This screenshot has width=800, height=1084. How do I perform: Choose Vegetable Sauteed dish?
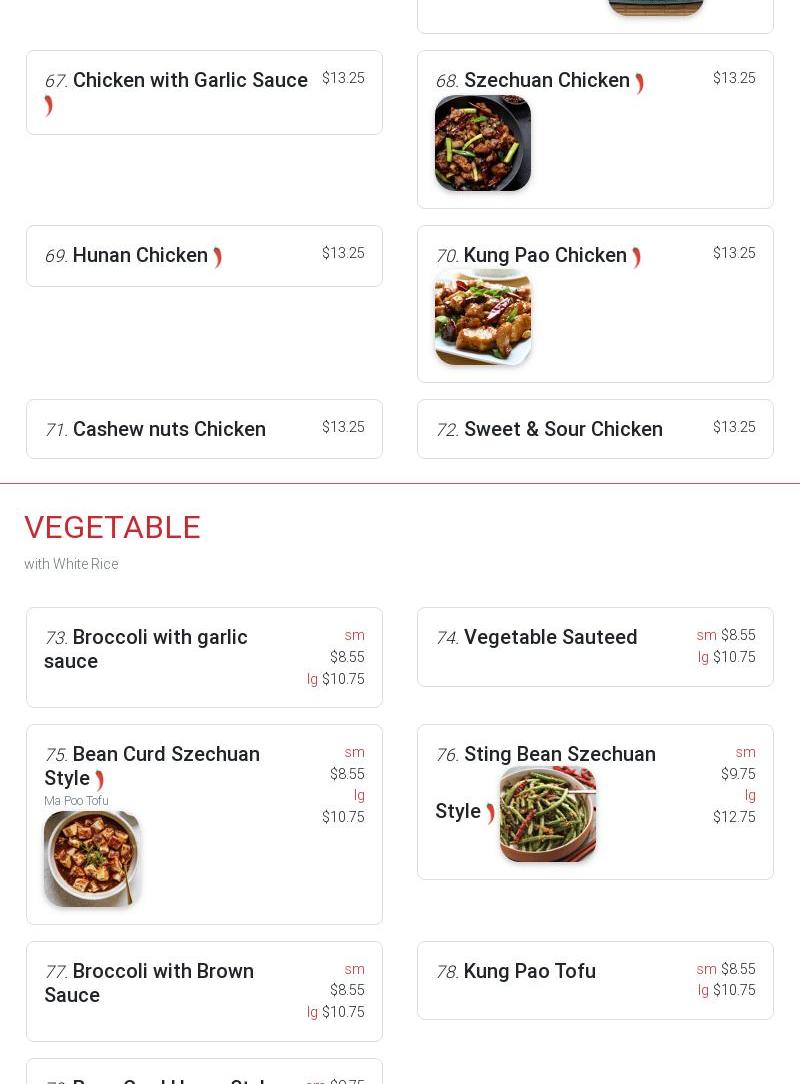pos(550,638)
